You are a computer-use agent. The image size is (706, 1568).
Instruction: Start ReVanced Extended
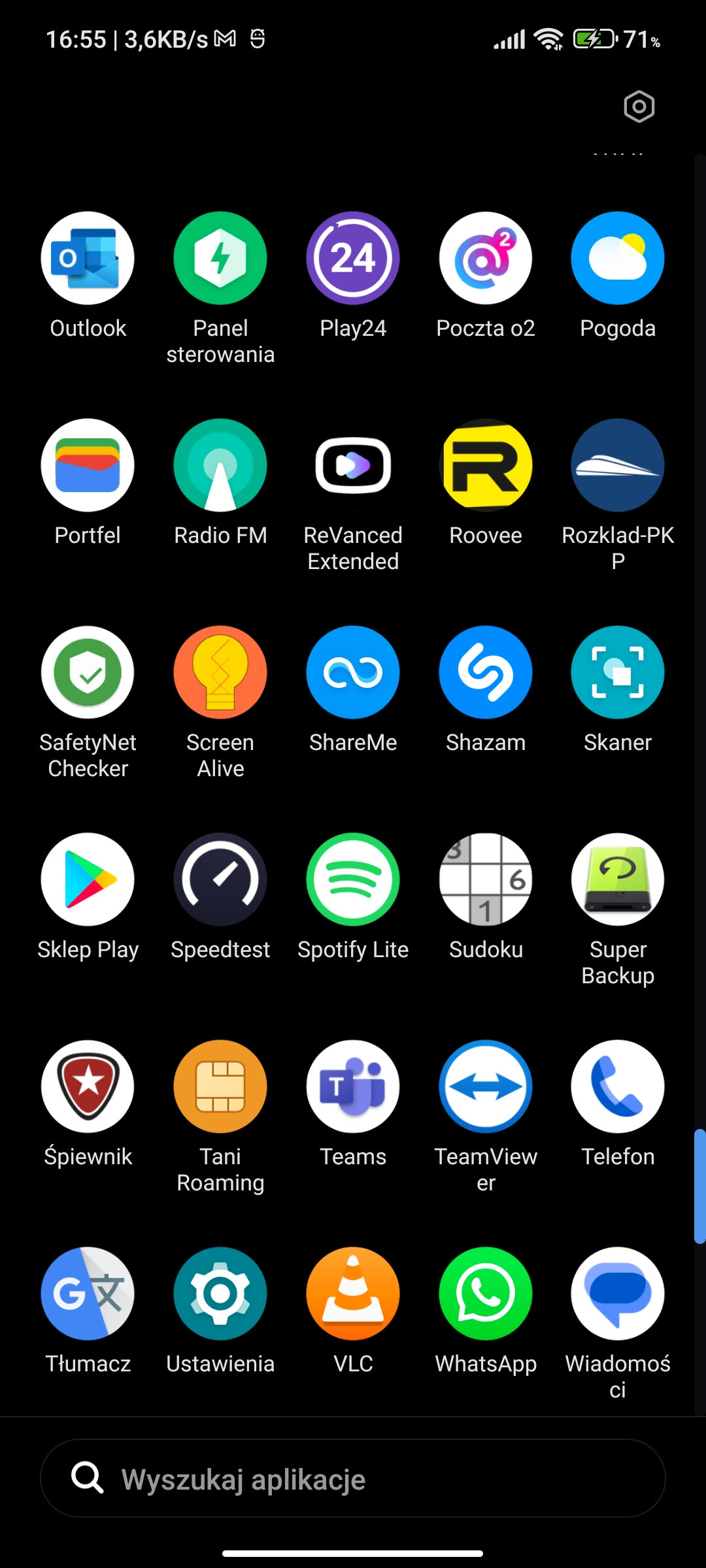click(353, 466)
